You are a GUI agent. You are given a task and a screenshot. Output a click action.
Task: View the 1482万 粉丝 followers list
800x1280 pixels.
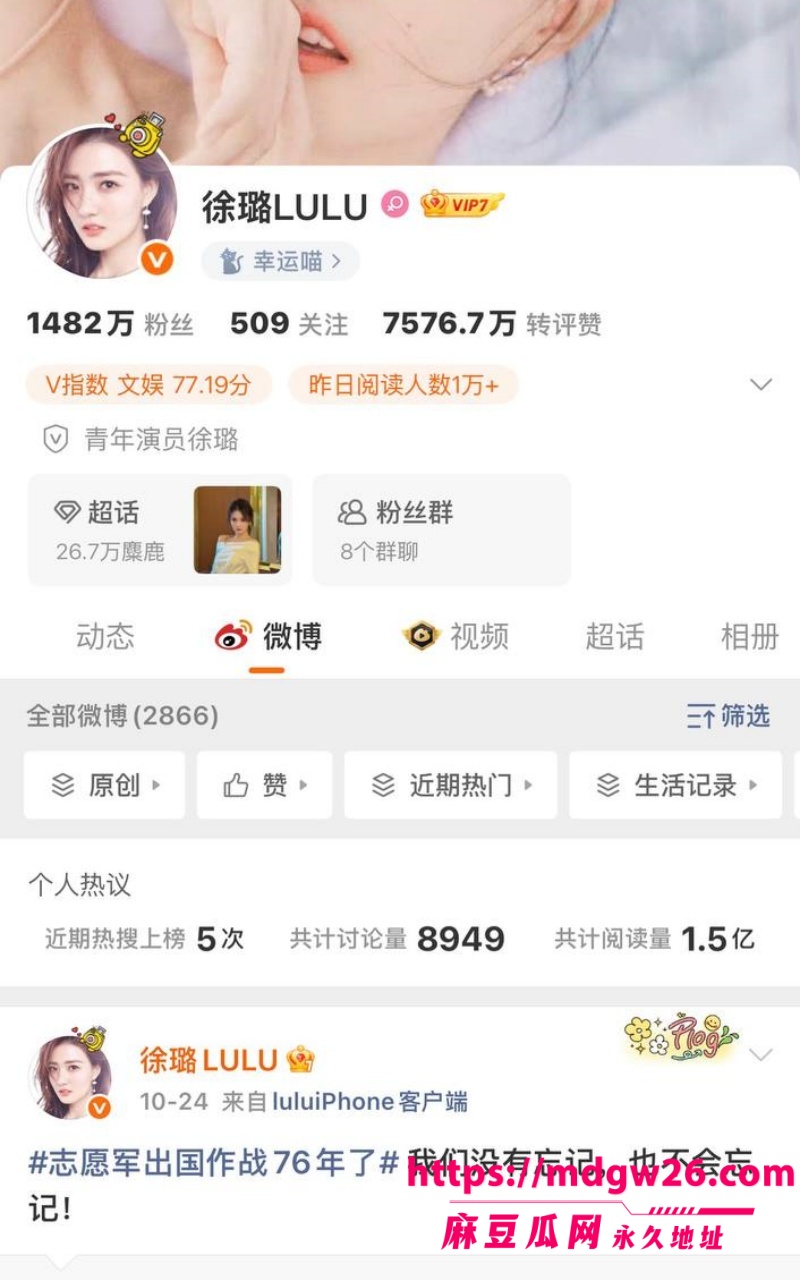[x=110, y=324]
